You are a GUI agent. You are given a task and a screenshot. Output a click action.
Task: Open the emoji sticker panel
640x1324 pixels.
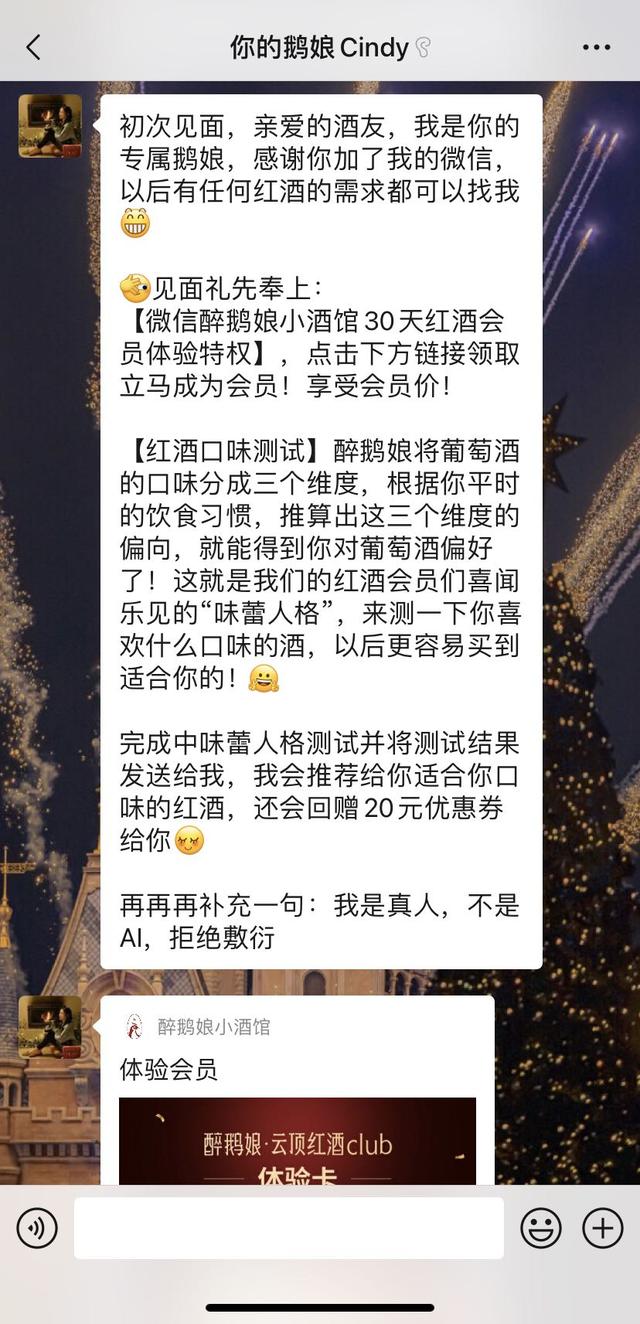point(541,1228)
